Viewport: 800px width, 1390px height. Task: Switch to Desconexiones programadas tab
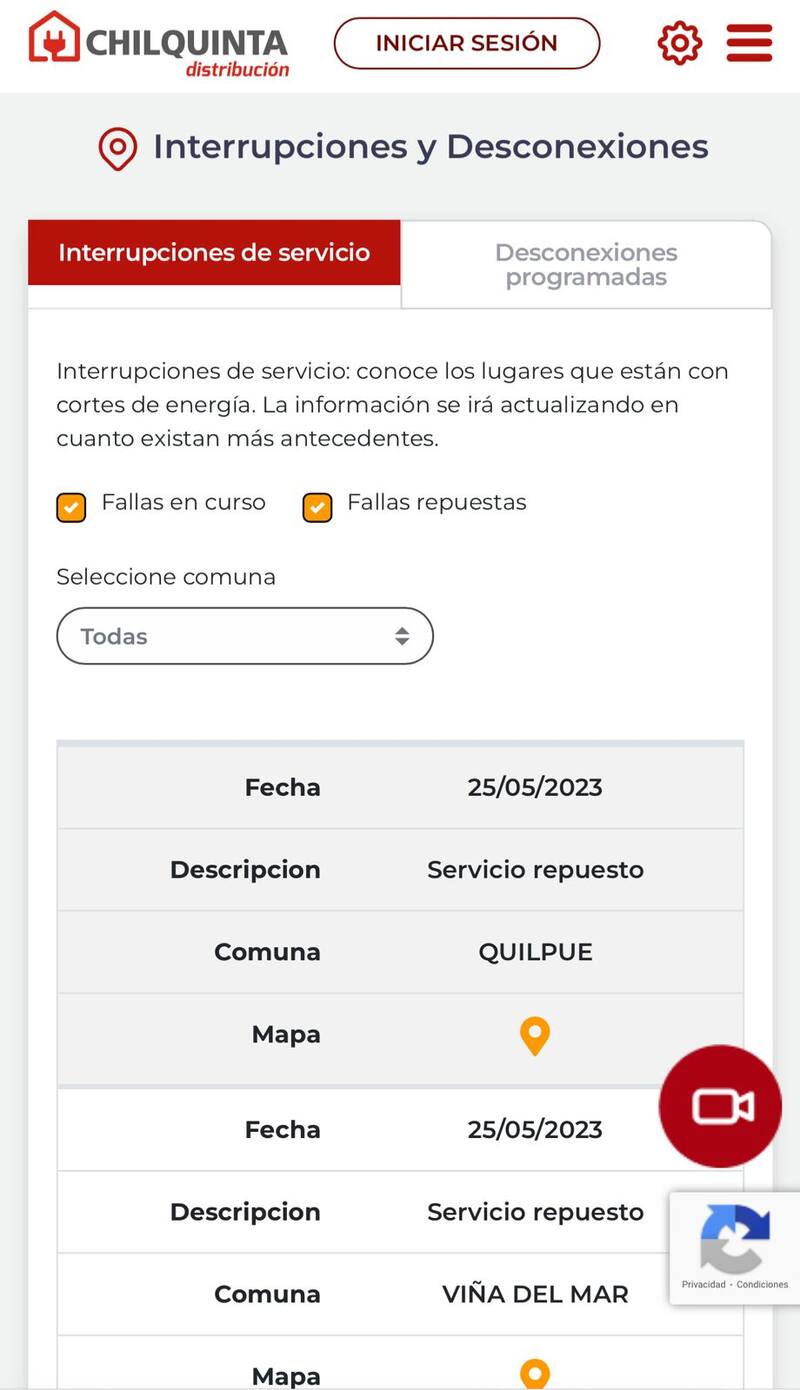tap(586, 265)
